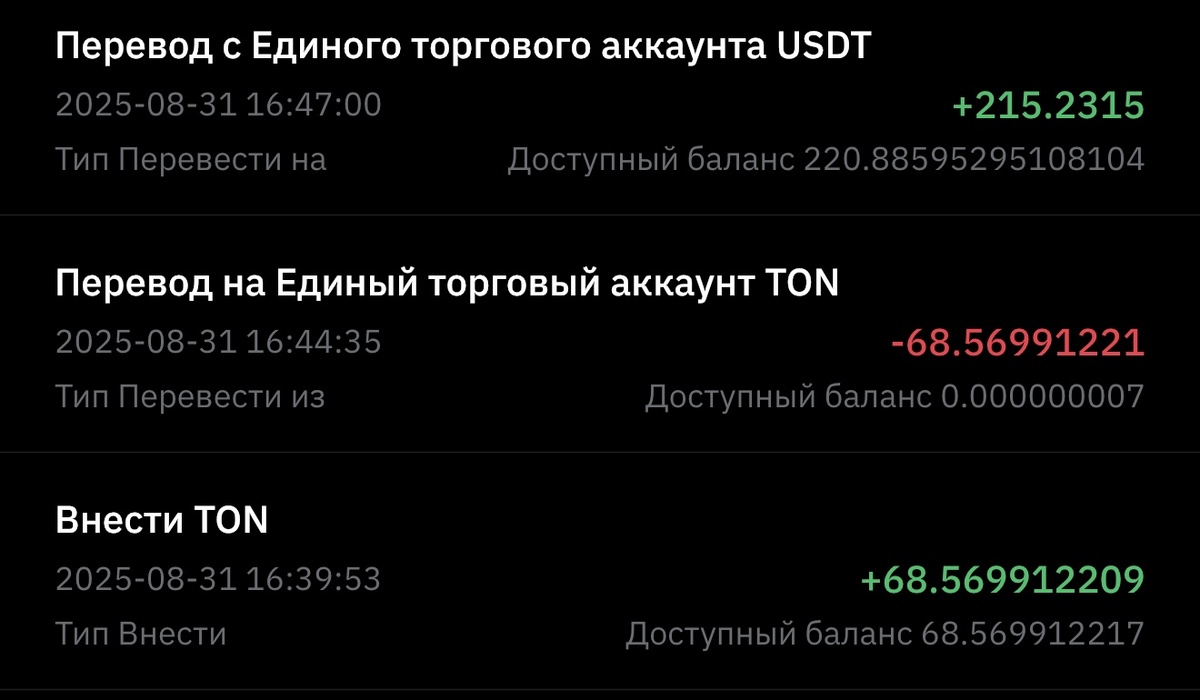
Task: View the TON deposit entry details
Action: 162,521
